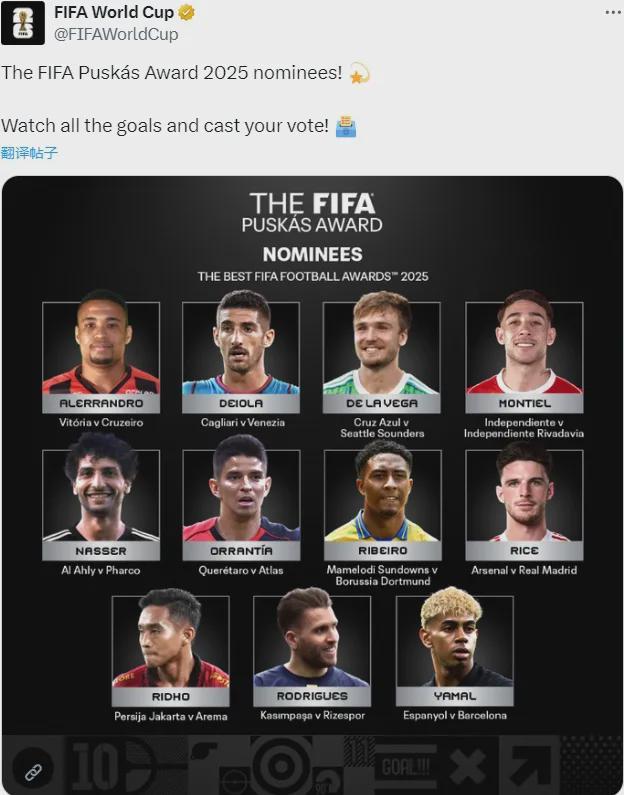The width and height of the screenshot is (624, 795).
Task: Tap the link icon on the card
Action: pyautogui.click(x=33, y=771)
